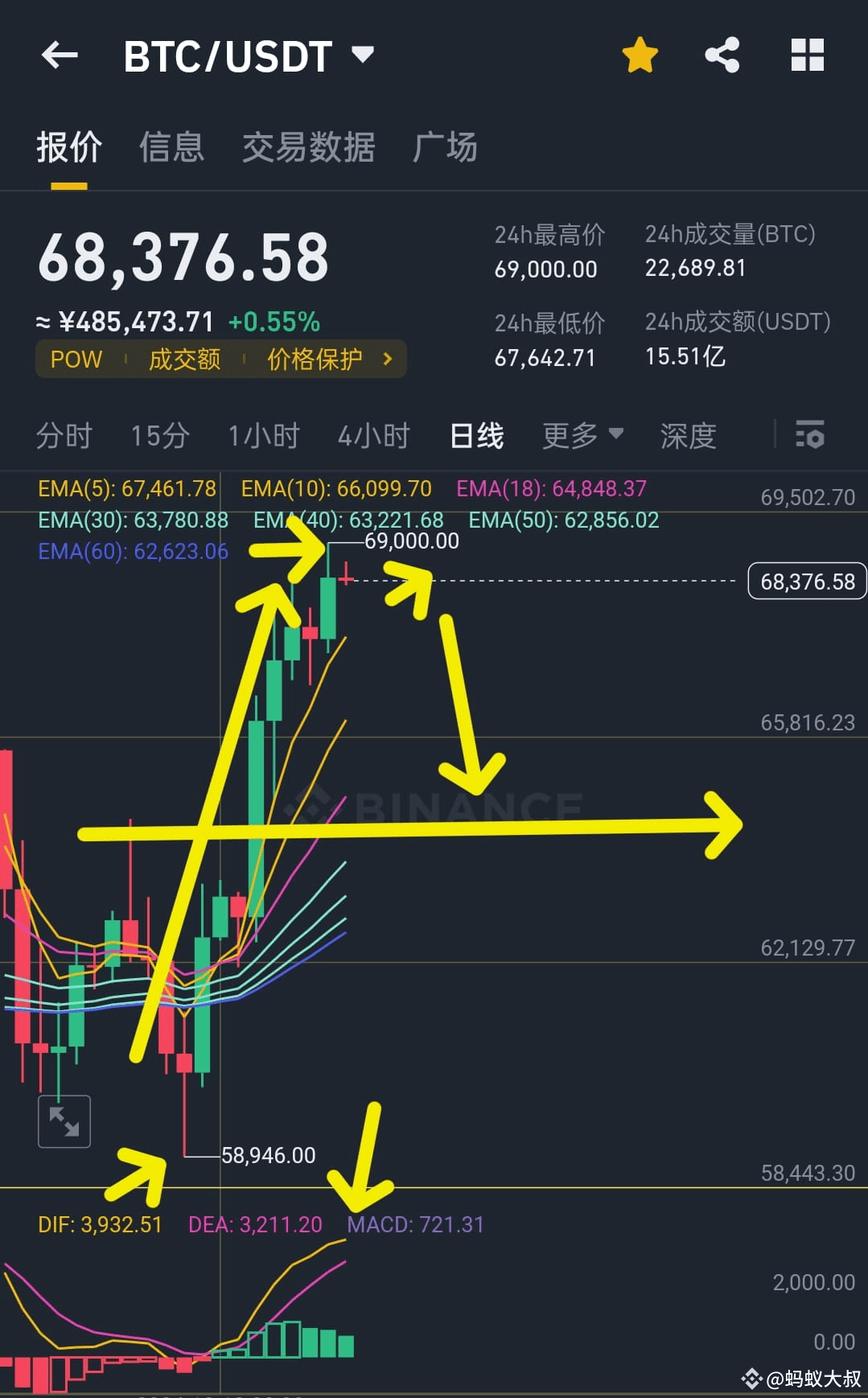Image resolution: width=868 pixels, height=1398 pixels.
Task: Go back using the top arrow
Action: 60,56
